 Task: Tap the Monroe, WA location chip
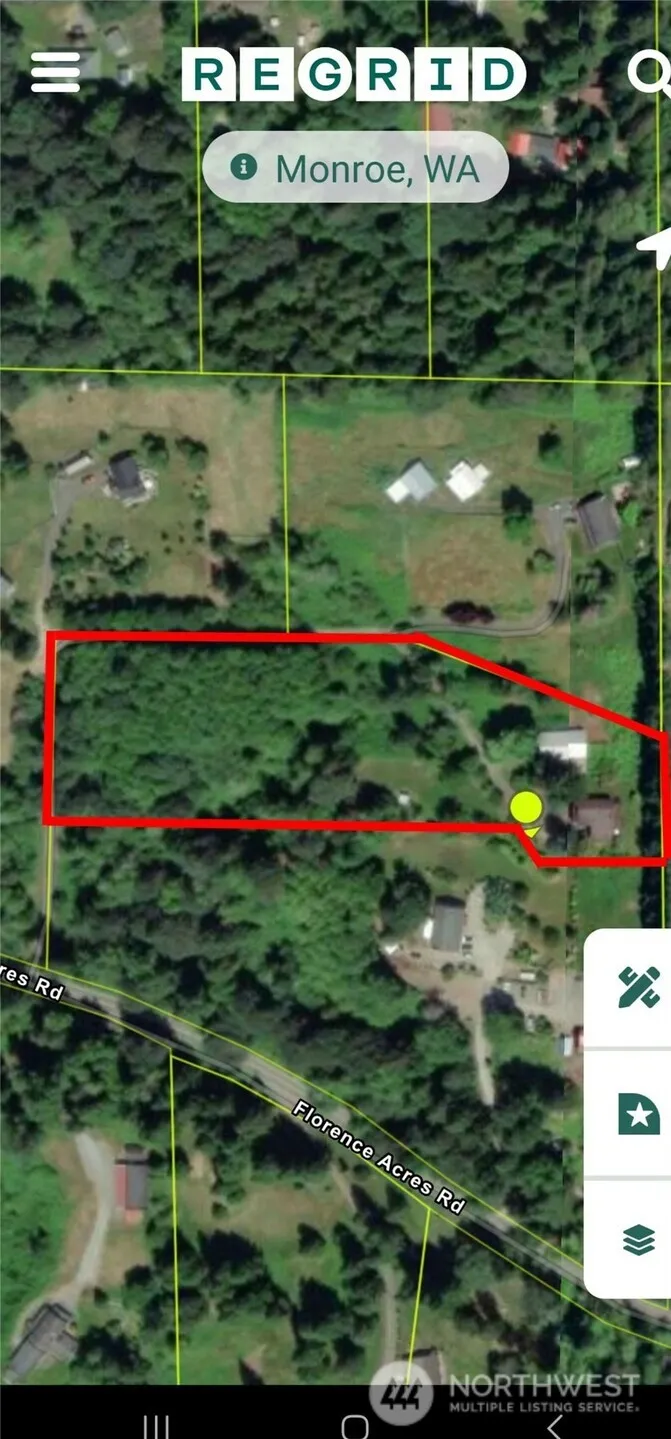point(356,168)
